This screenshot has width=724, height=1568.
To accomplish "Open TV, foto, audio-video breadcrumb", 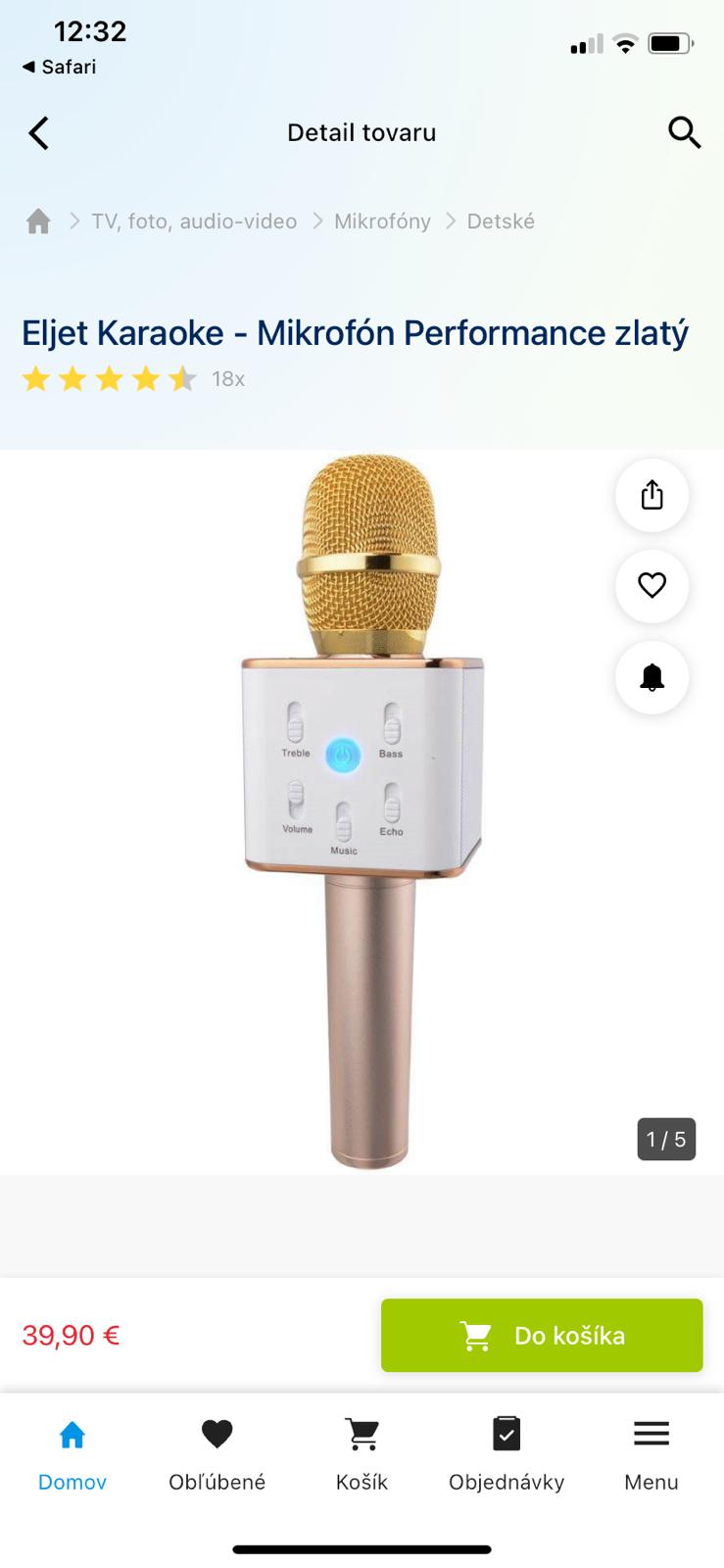I will [194, 221].
